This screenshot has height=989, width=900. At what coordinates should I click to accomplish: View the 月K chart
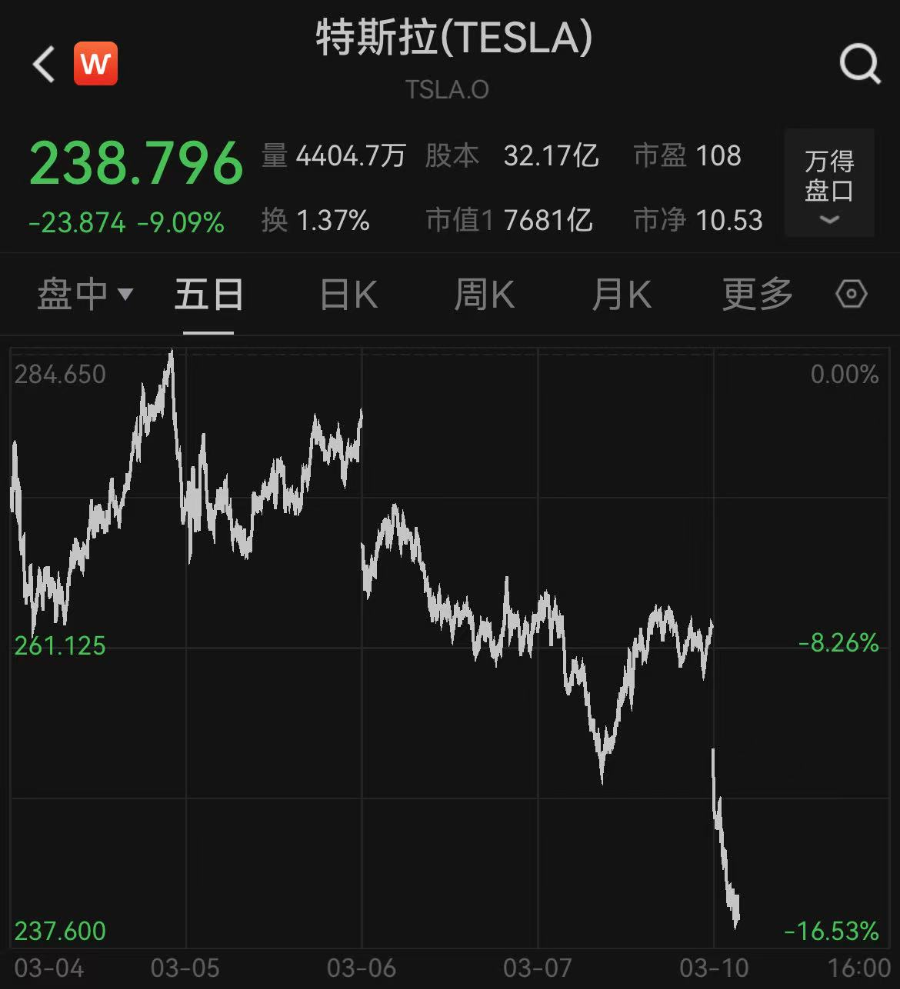click(x=621, y=295)
